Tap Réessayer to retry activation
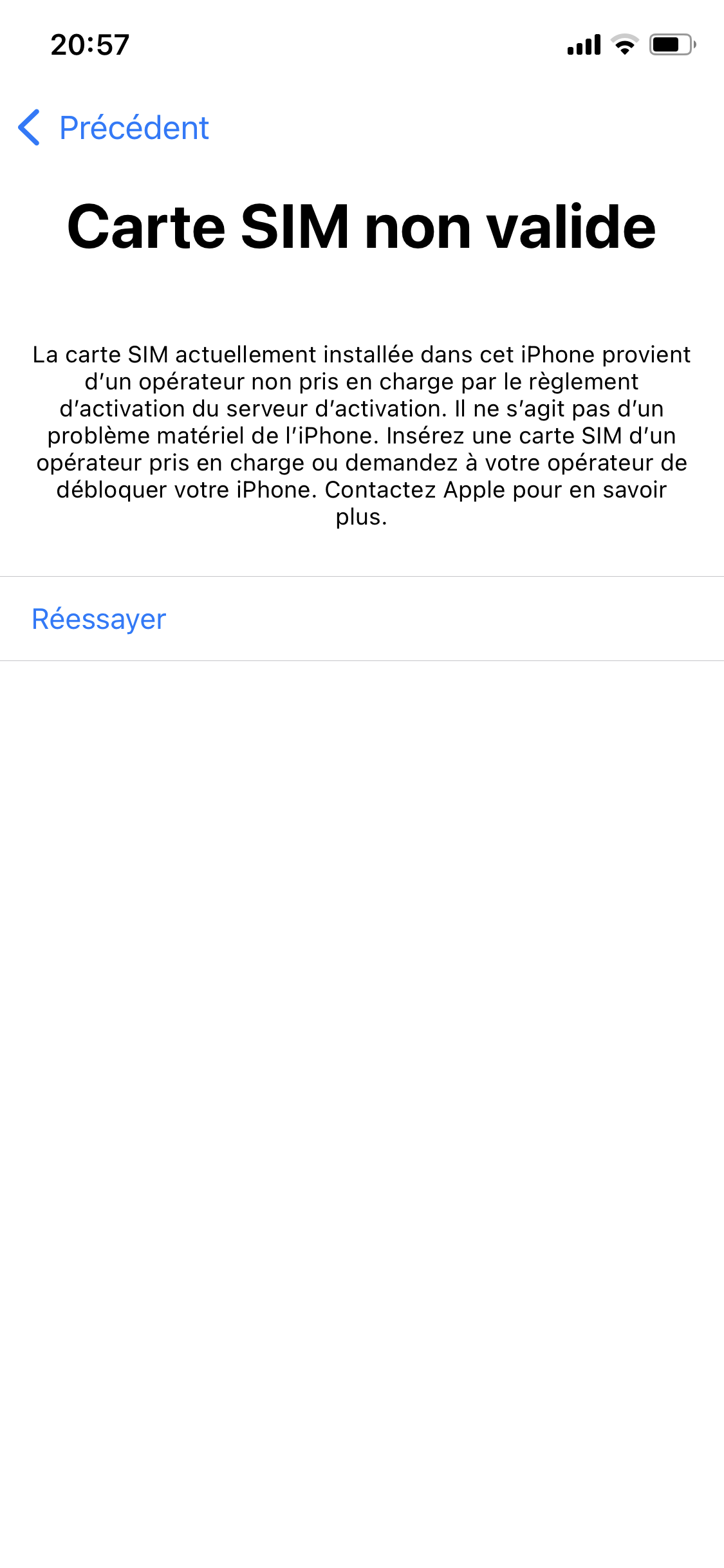 click(x=99, y=619)
